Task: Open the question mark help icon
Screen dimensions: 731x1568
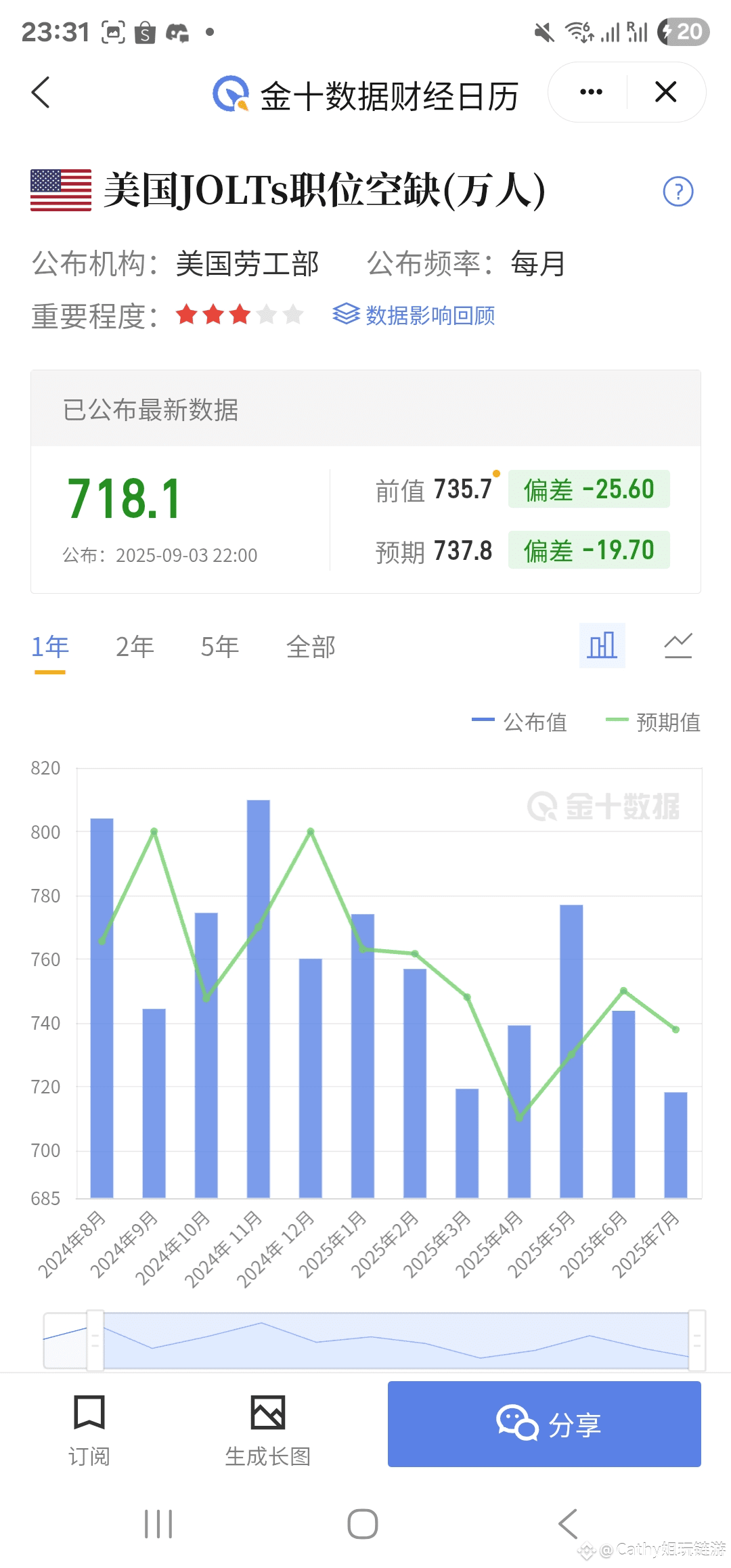Action: click(x=678, y=192)
